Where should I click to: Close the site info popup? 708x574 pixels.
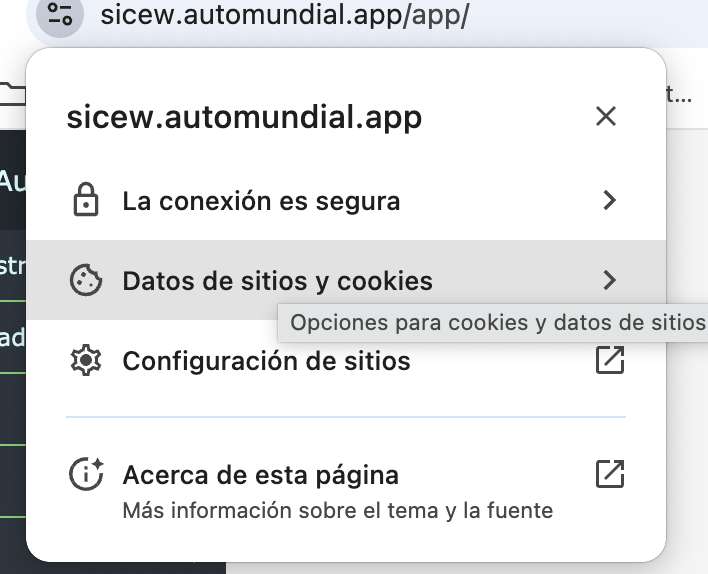click(x=606, y=117)
